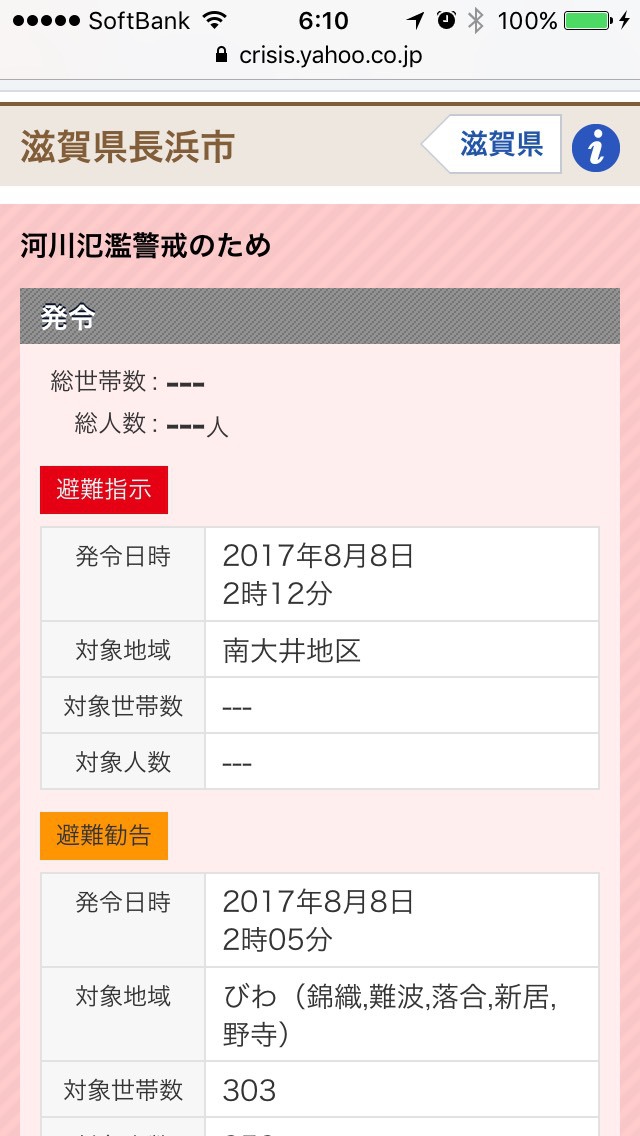Tap the crisis.yahoo.co.jp address bar
Viewport: 640px width, 1136px height.
320,55
